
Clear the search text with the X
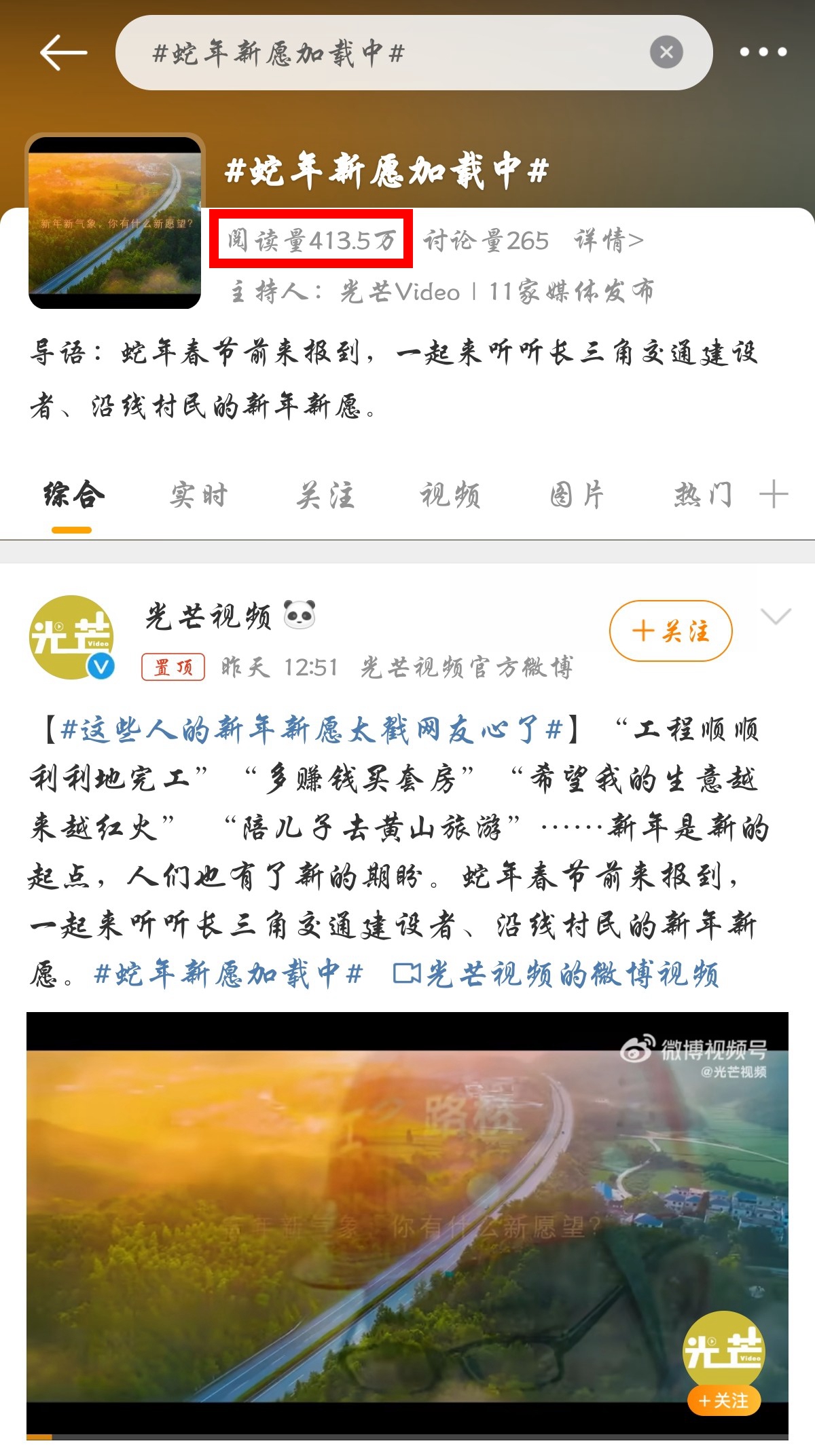click(666, 52)
